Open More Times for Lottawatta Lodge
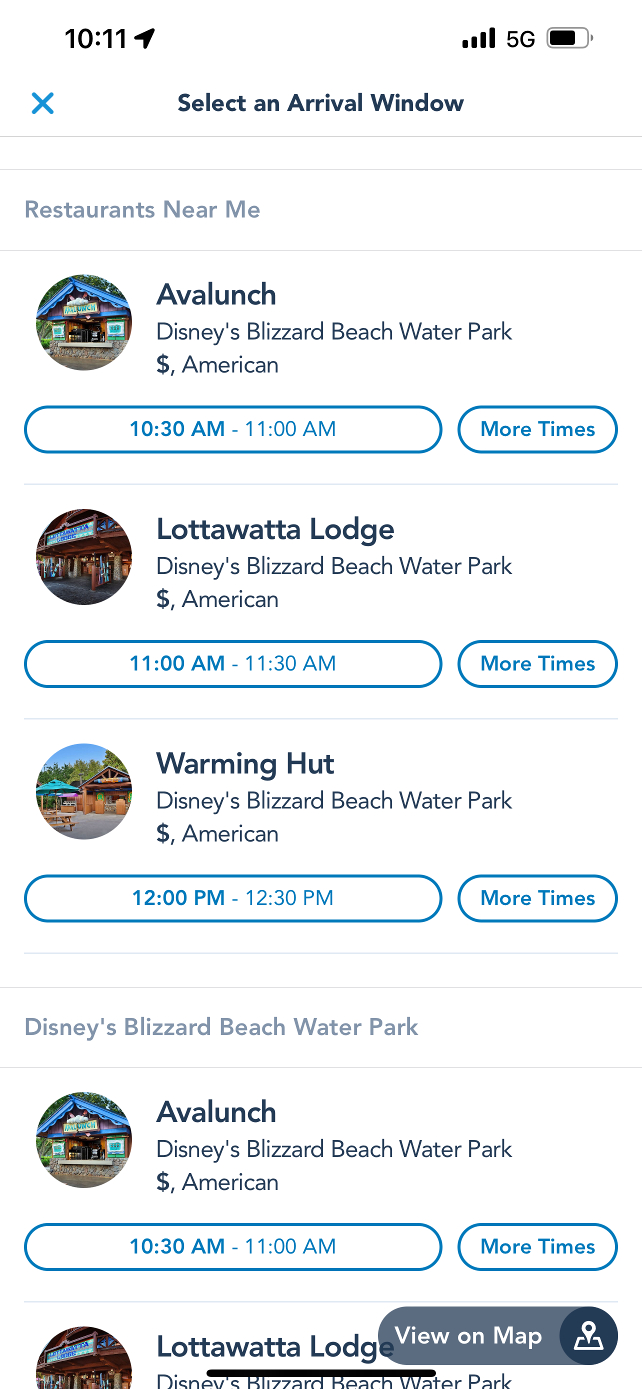 pyautogui.click(x=538, y=664)
